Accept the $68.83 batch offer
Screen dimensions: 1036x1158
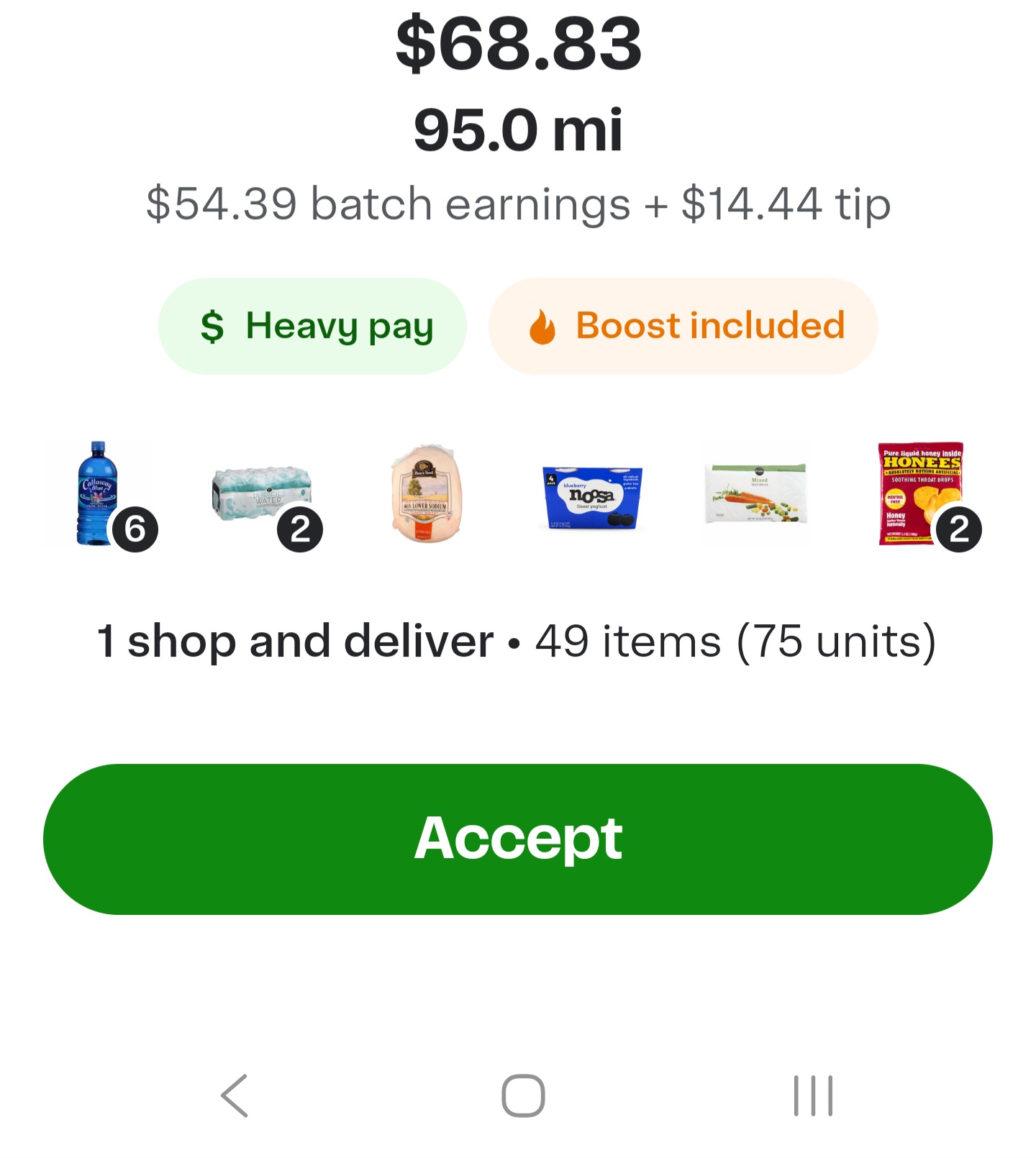(518, 839)
